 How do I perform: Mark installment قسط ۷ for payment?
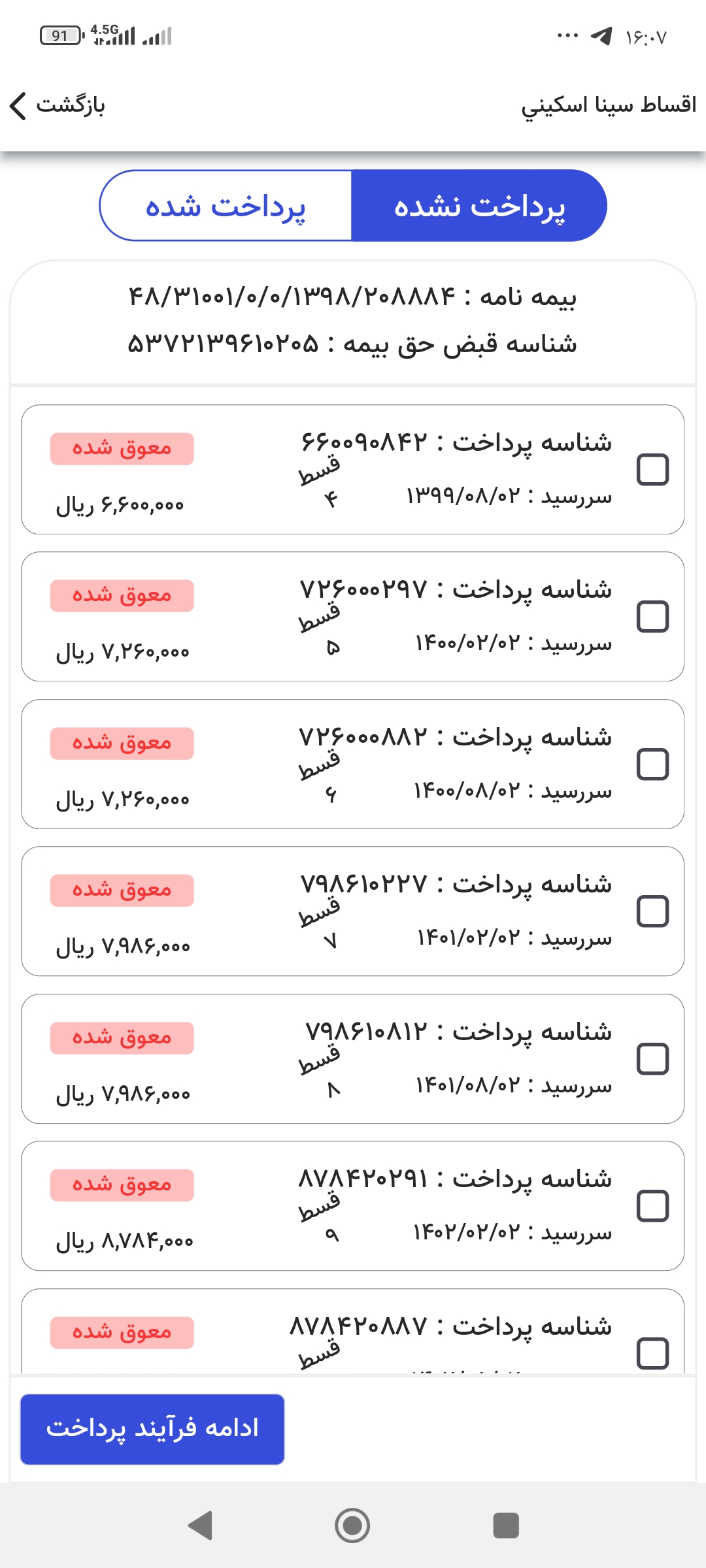click(652, 911)
